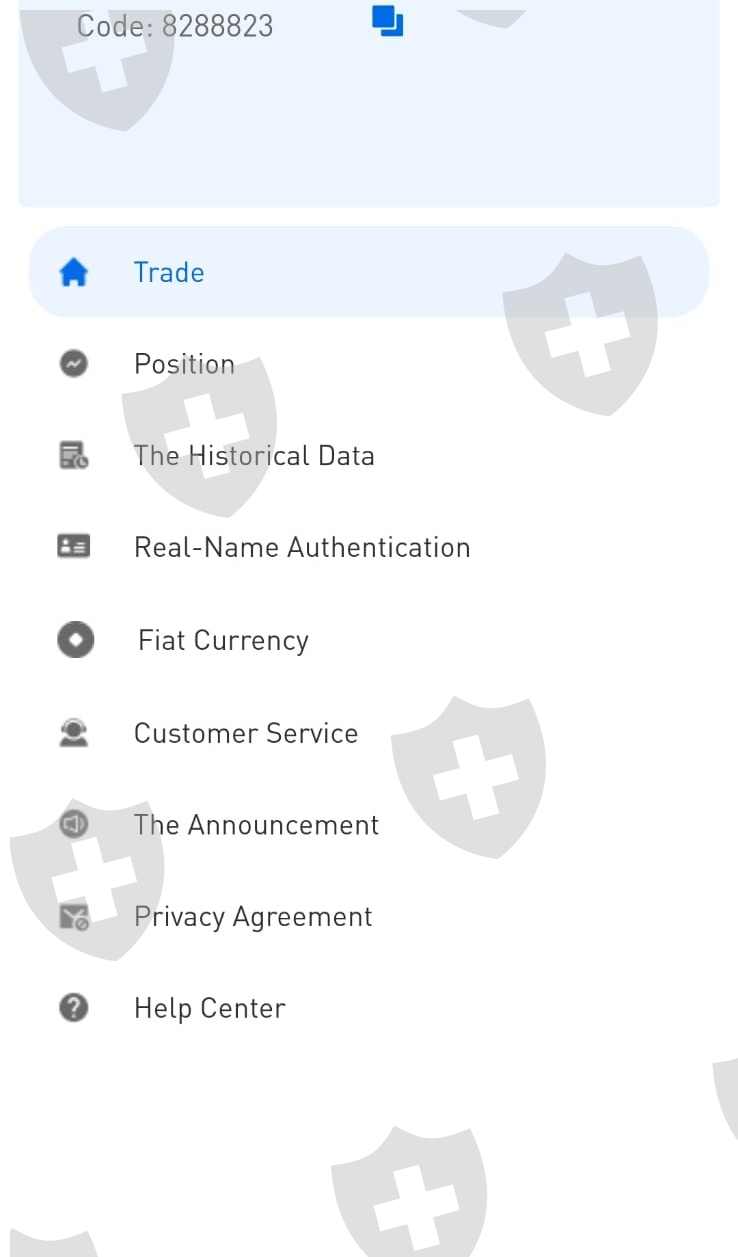Select Real-Name Authentication

coord(369,547)
